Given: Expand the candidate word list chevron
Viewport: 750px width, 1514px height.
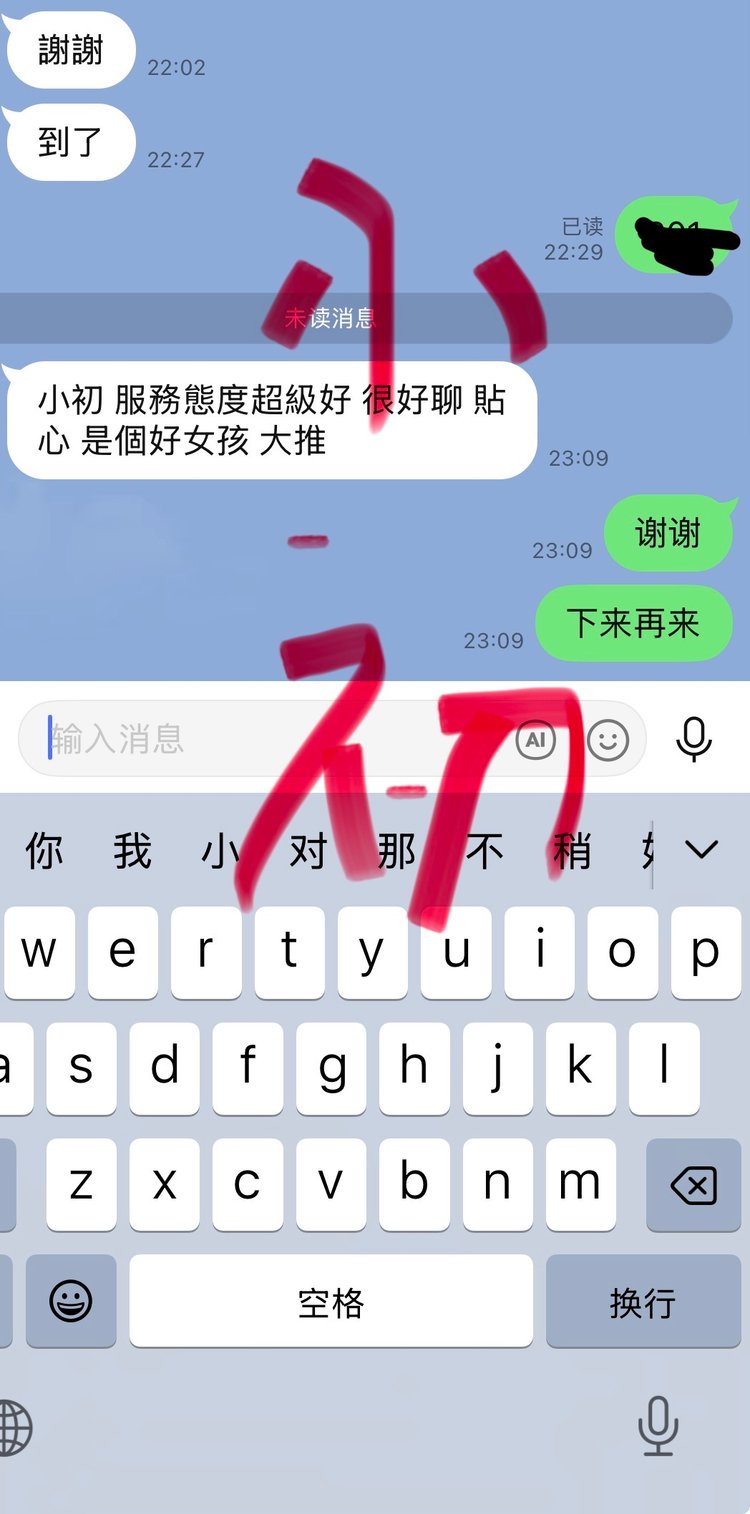Looking at the screenshot, I should 701,851.
